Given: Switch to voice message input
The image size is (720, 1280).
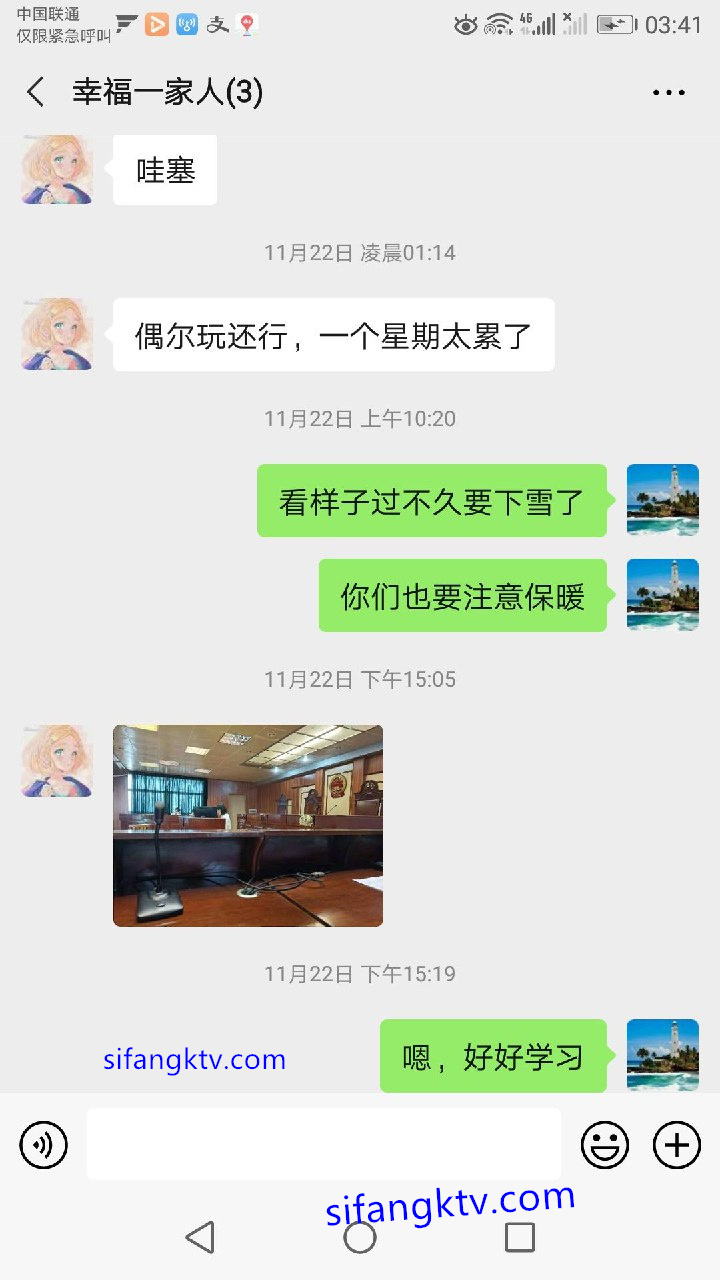Looking at the screenshot, I should (44, 1144).
